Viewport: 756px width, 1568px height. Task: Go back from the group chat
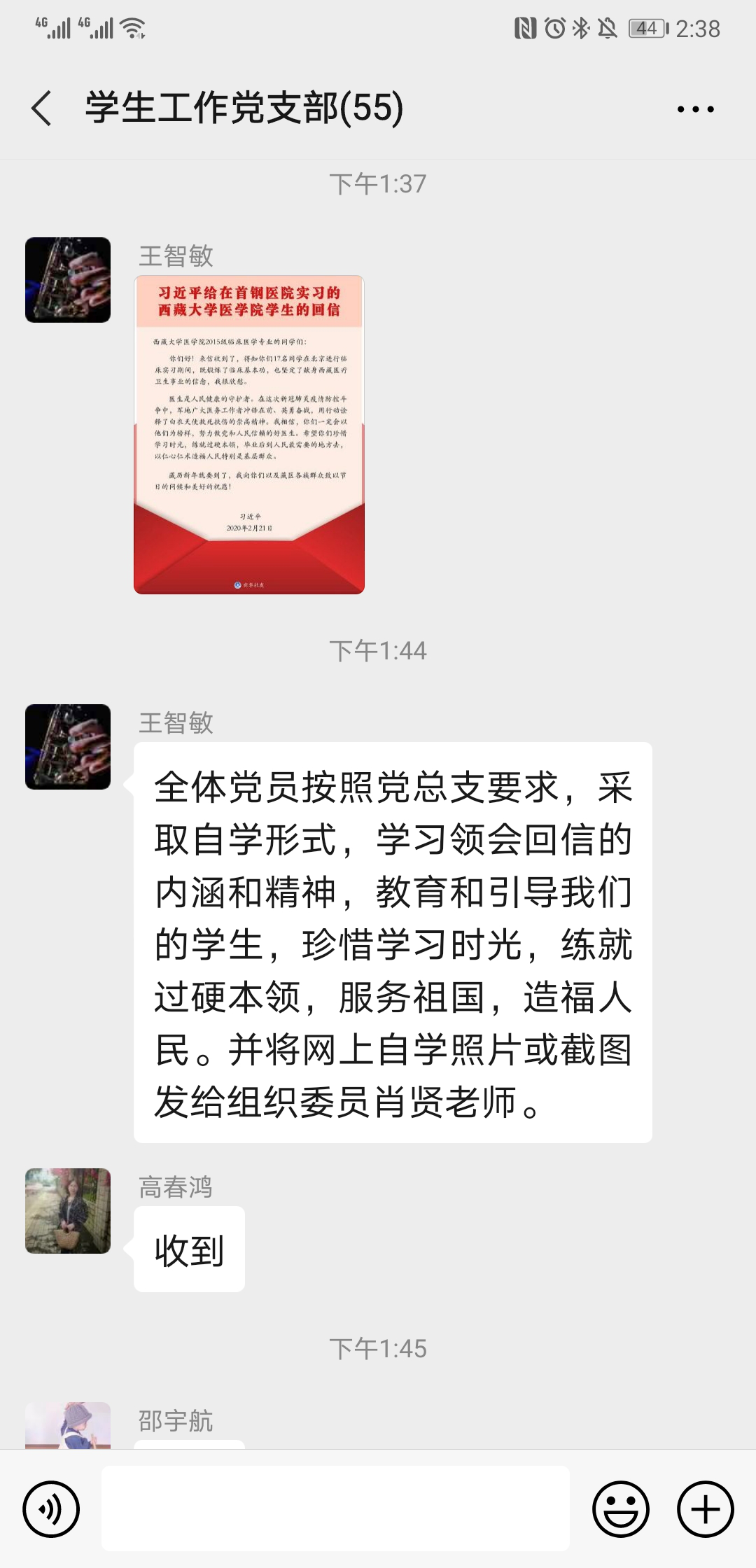(x=42, y=108)
